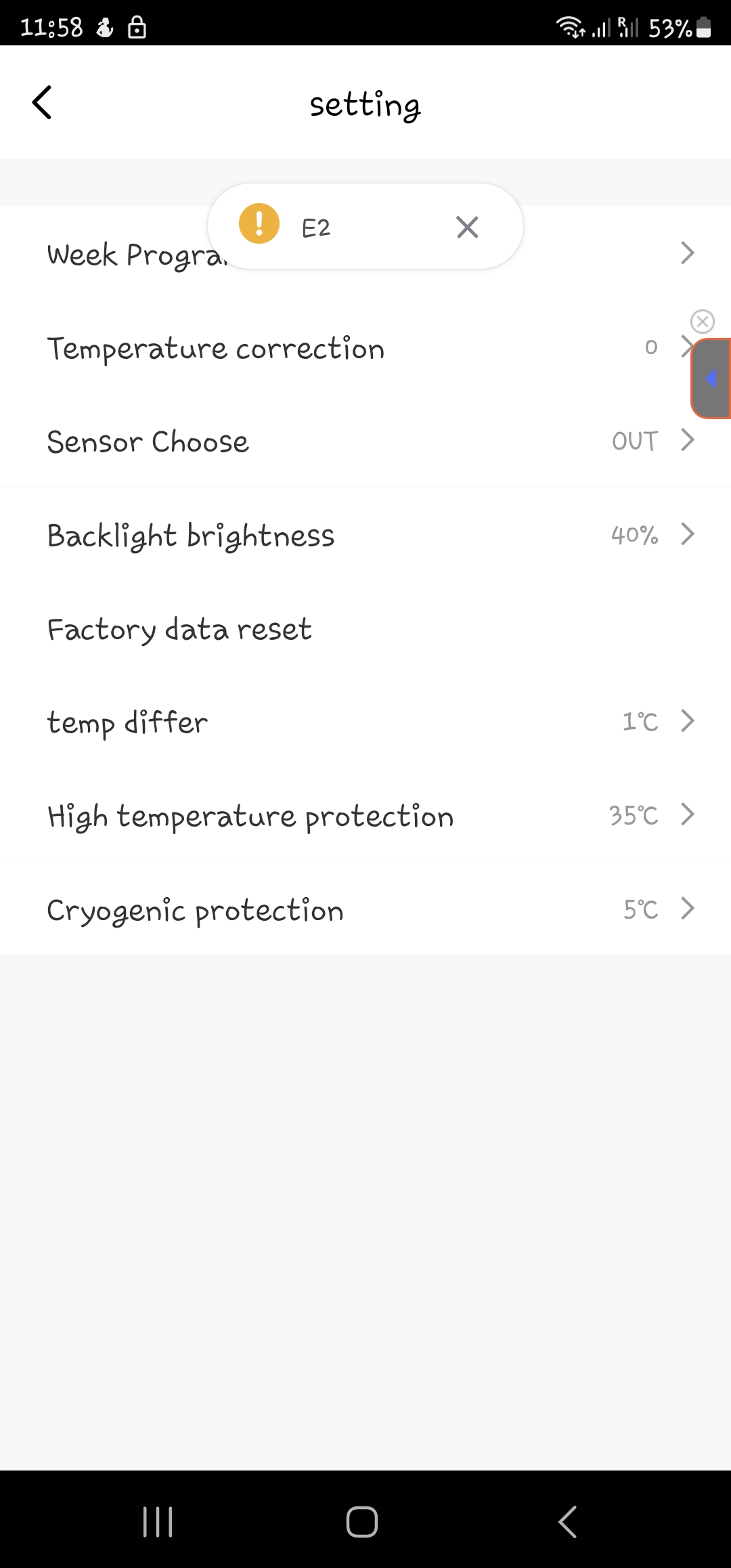Close the floating side widget

click(x=702, y=322)
